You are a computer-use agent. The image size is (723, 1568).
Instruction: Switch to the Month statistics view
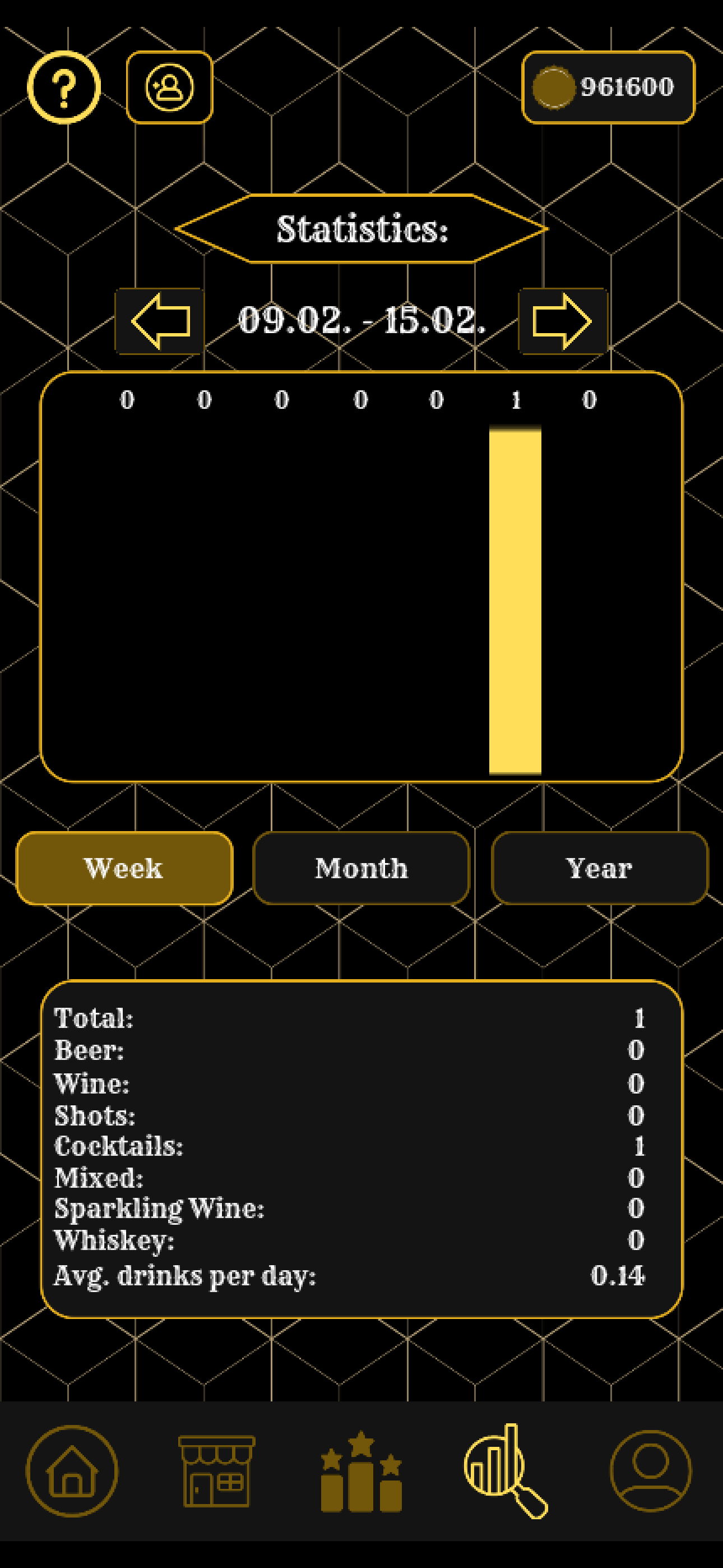(361, 868)
